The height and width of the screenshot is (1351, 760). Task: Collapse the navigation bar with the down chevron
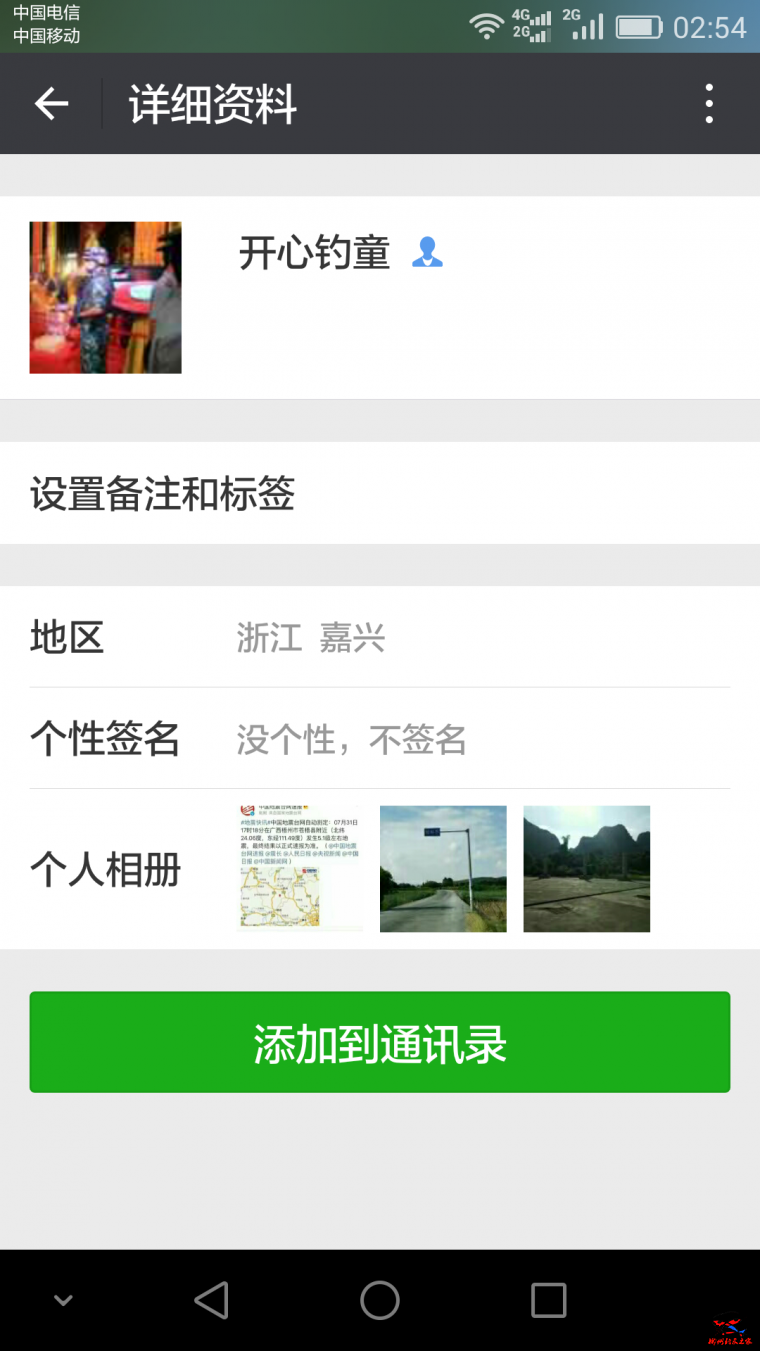click(63, 1300)
